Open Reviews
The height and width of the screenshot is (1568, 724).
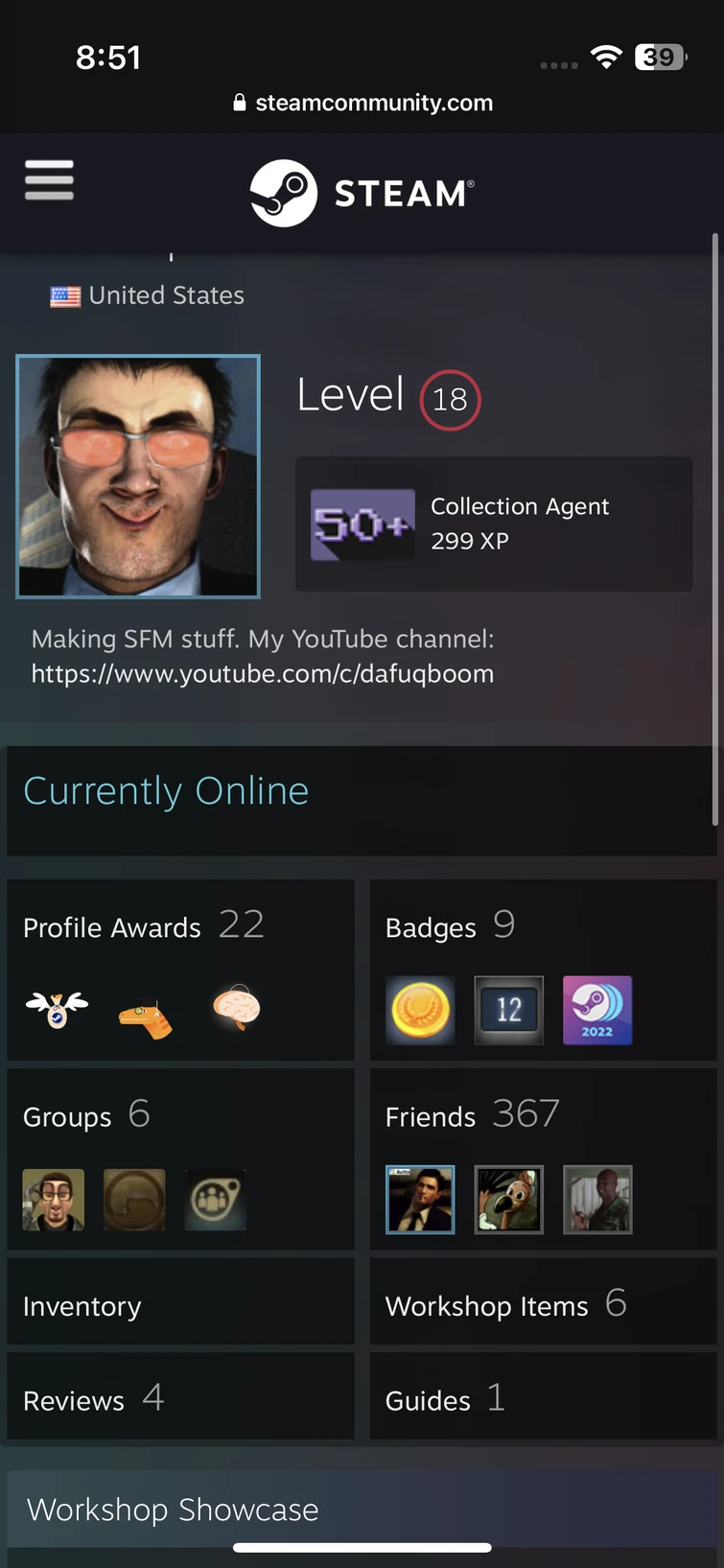click(x=74, y=1401)
